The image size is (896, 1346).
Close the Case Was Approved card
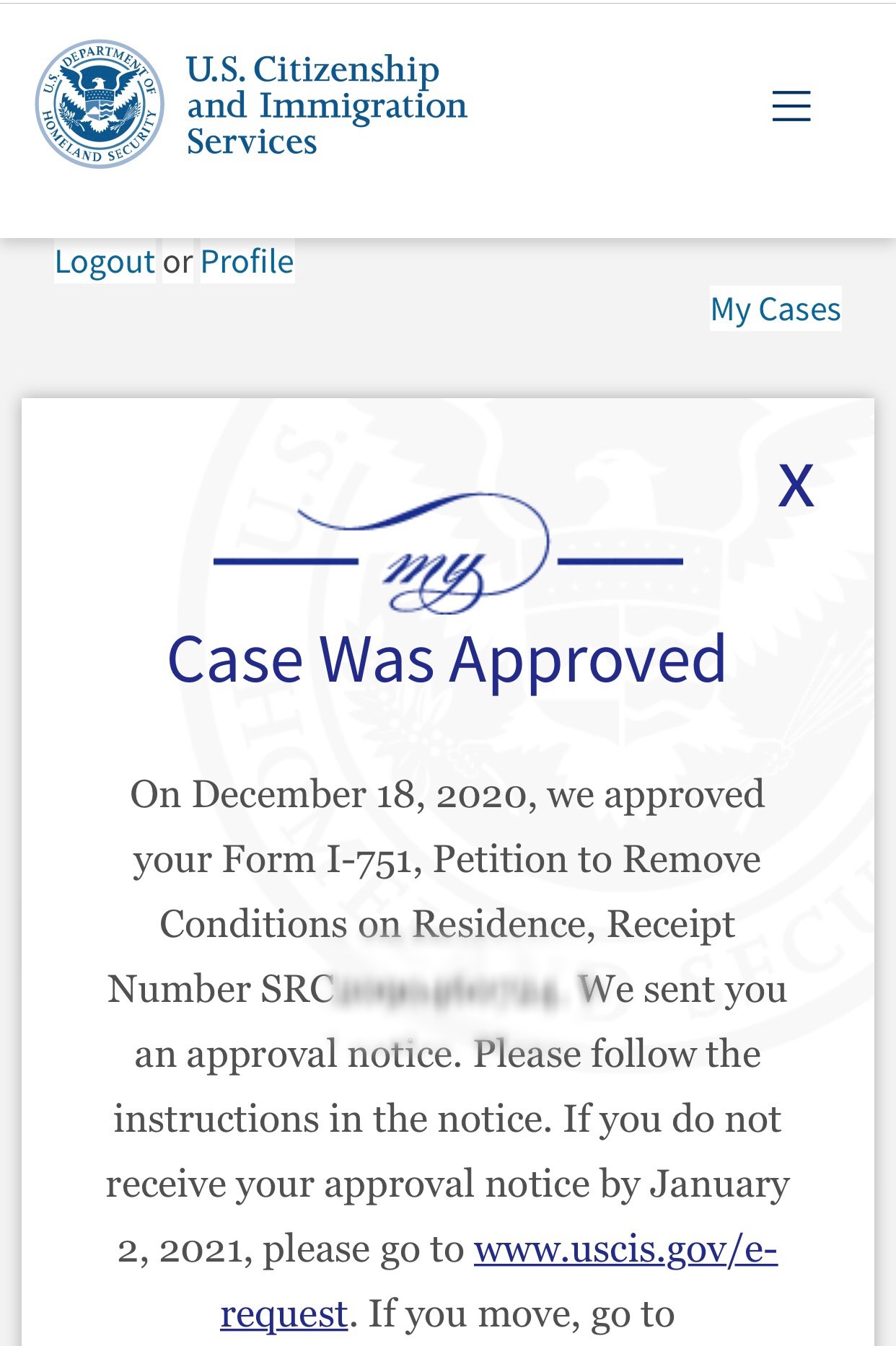796,485
